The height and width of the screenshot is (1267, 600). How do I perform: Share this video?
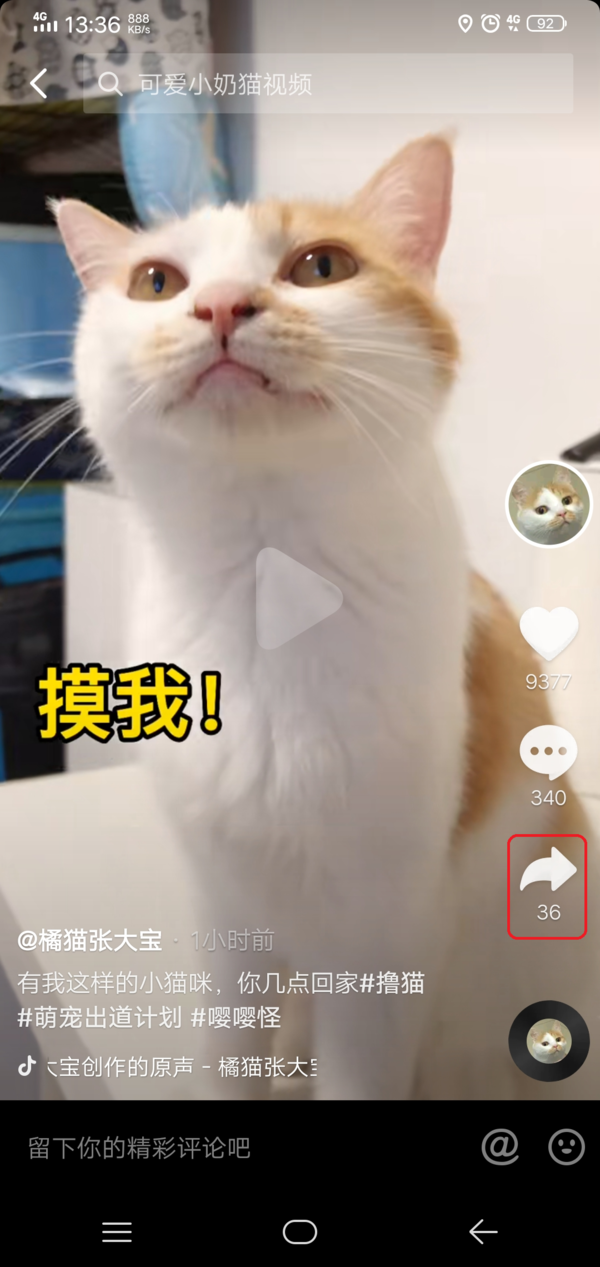(x=548, y=871)
